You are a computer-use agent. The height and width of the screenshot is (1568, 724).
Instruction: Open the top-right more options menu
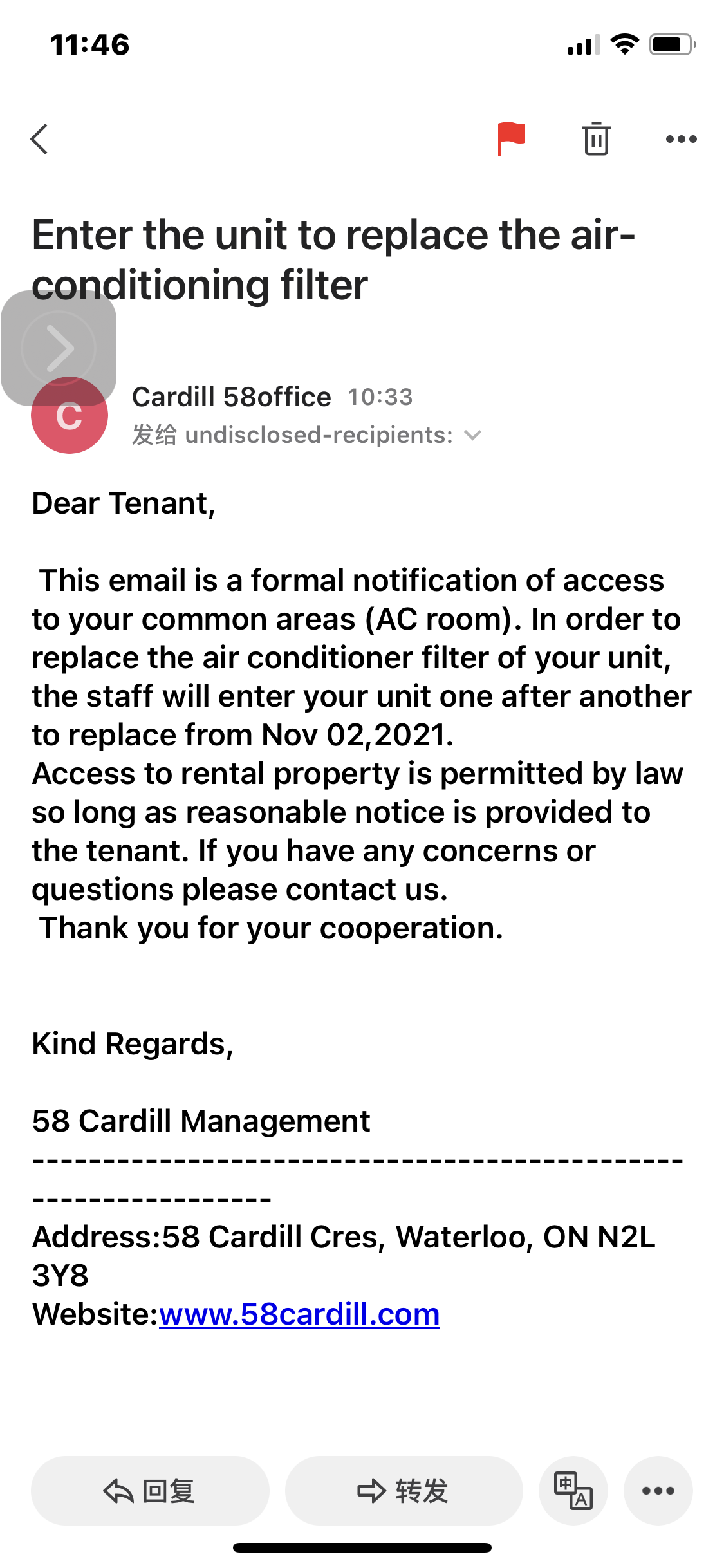(x=681, y=139)
